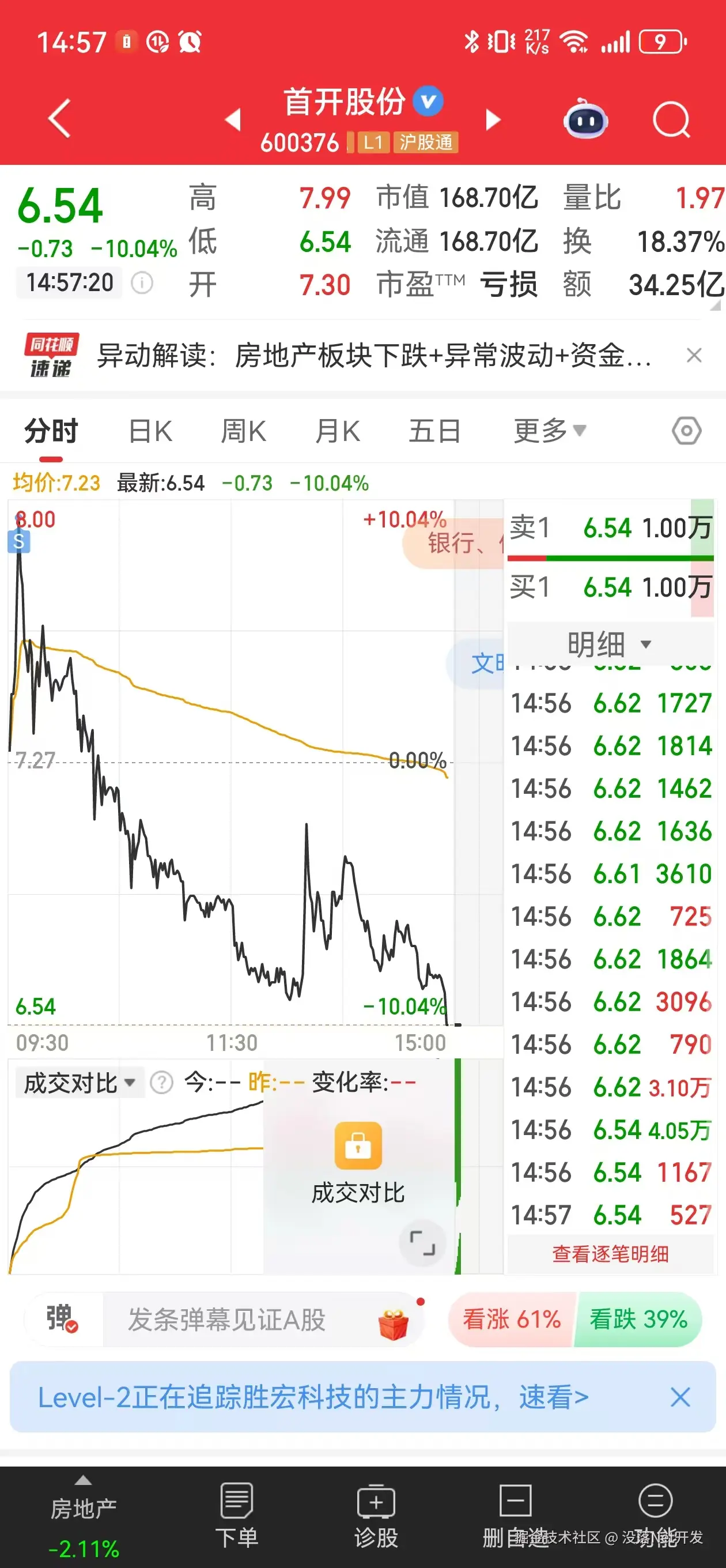
Task: Expand the 明细 details dropdown
Action: coord(608,644)
